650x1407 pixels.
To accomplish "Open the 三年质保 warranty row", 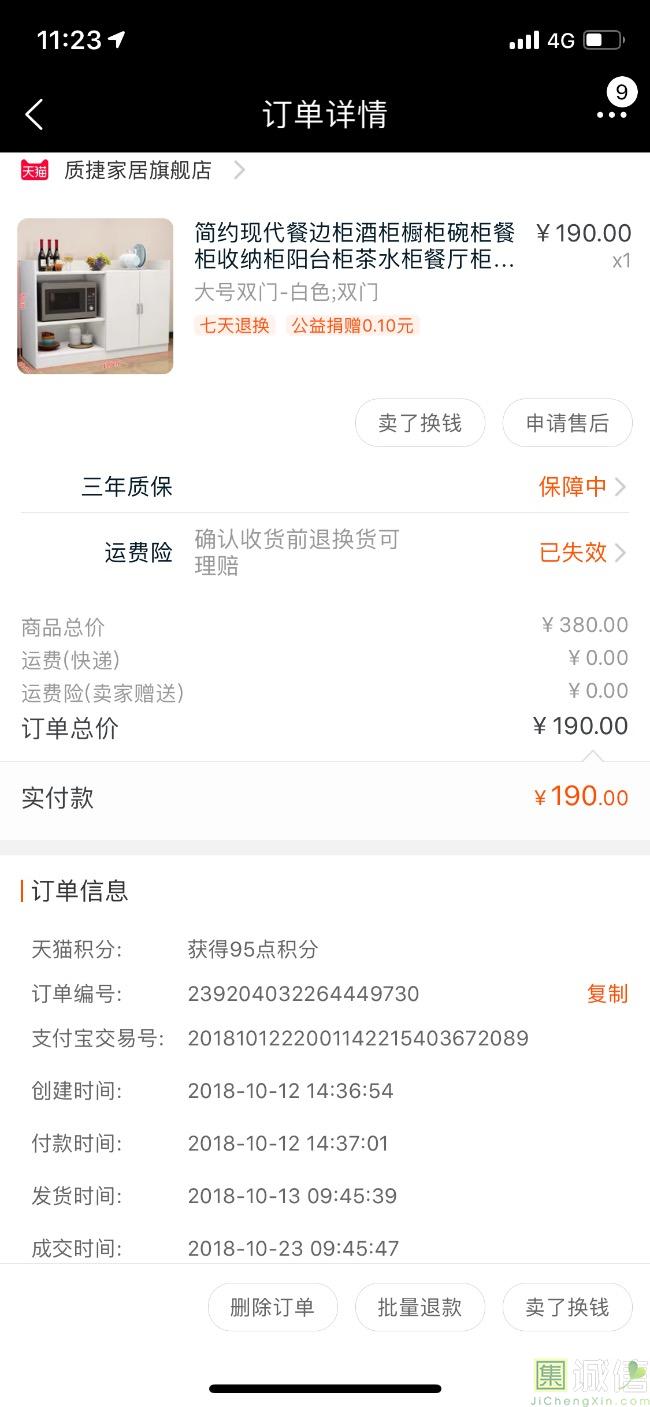I will (325, 487).
